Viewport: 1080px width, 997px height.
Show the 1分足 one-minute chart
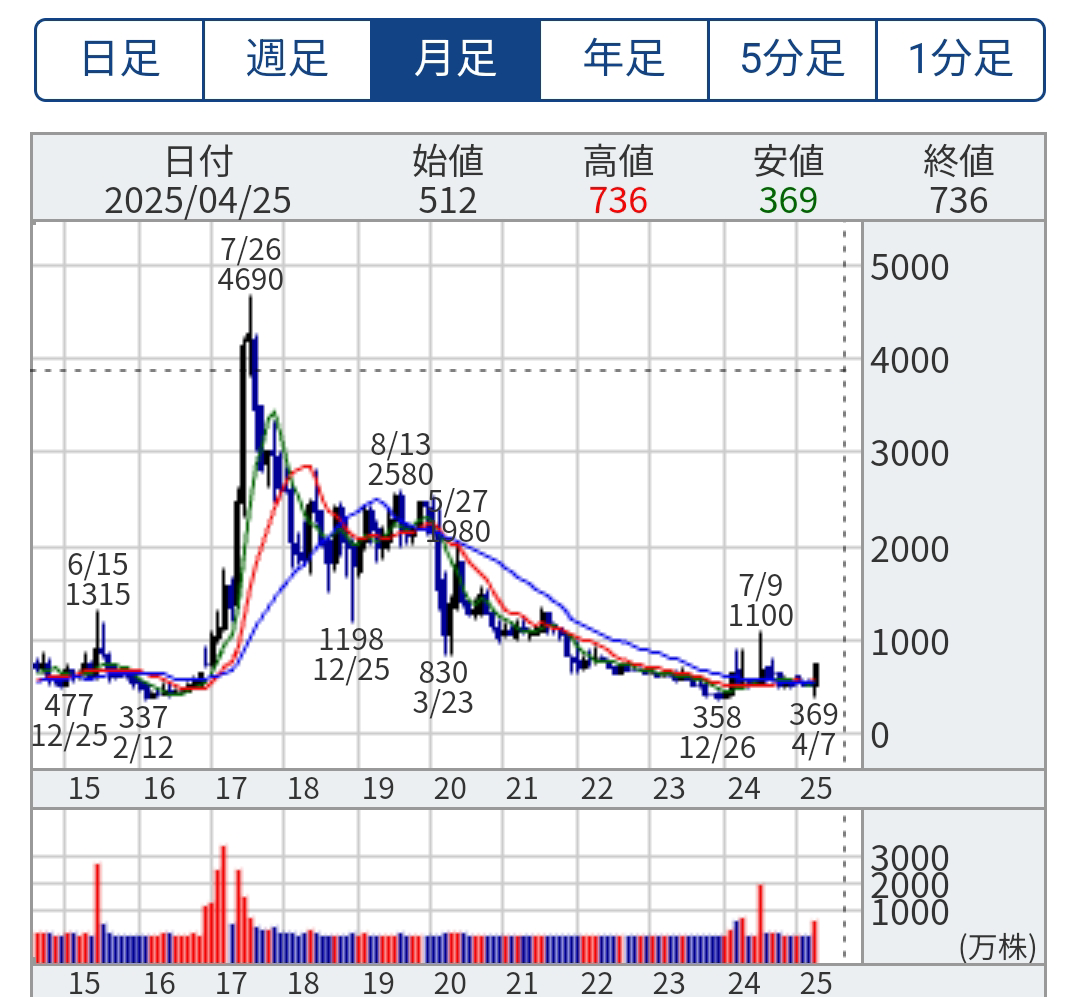[x=960, y=59]
